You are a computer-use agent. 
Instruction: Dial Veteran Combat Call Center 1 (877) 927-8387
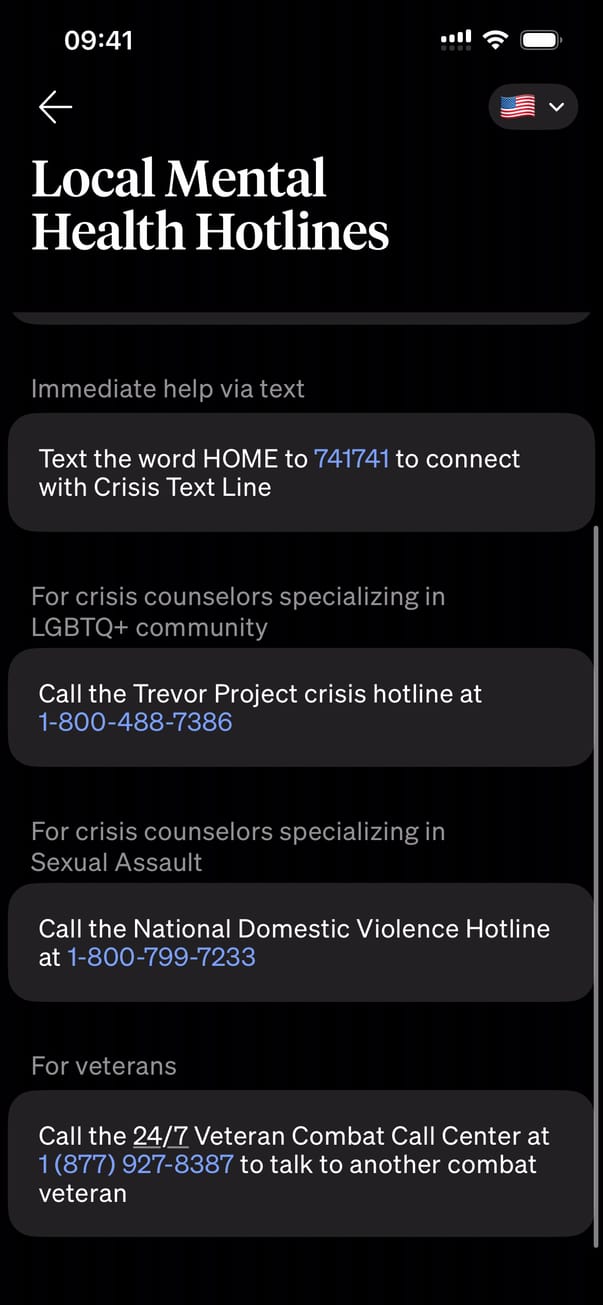[136, 1164]
